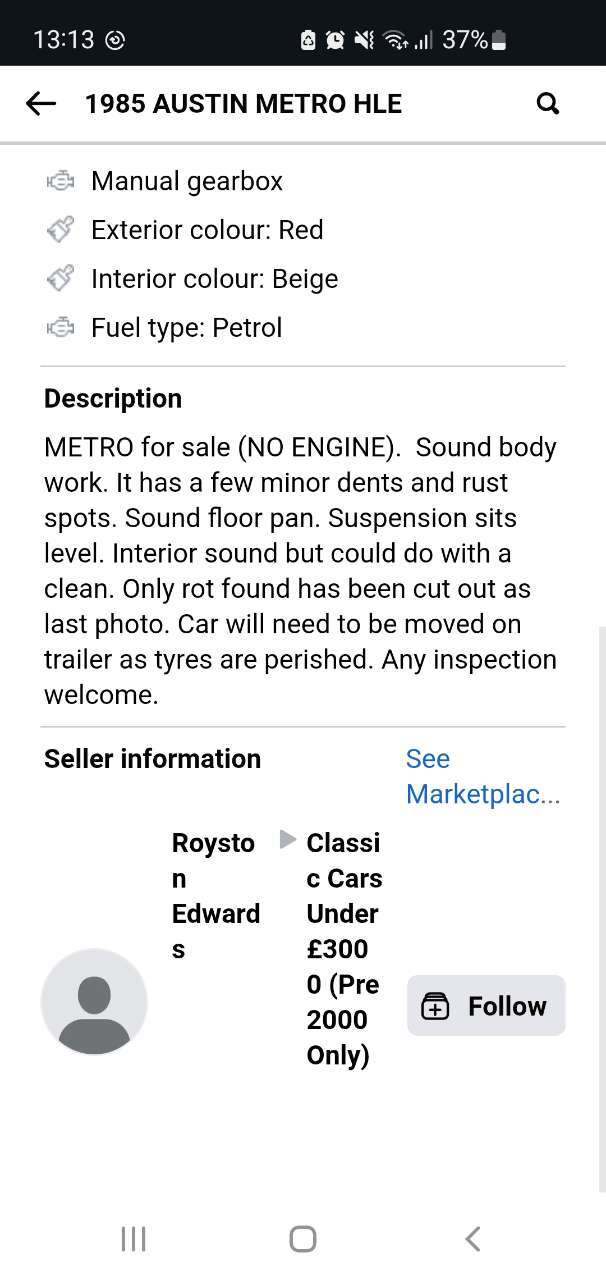
Task: Open search from the header magnifier
Action: point(548,103)
